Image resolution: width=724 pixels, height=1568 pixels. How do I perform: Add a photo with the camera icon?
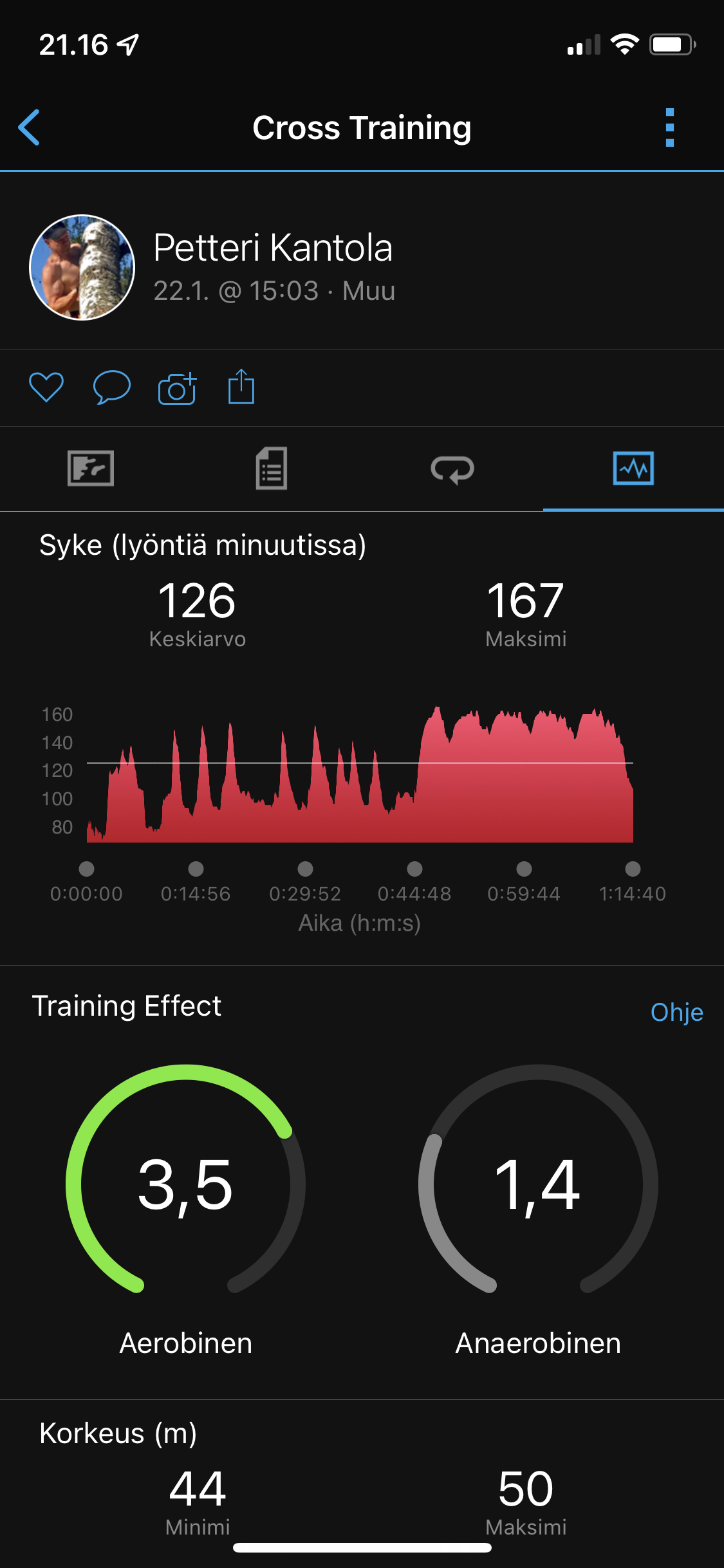(x=177, y=388)
